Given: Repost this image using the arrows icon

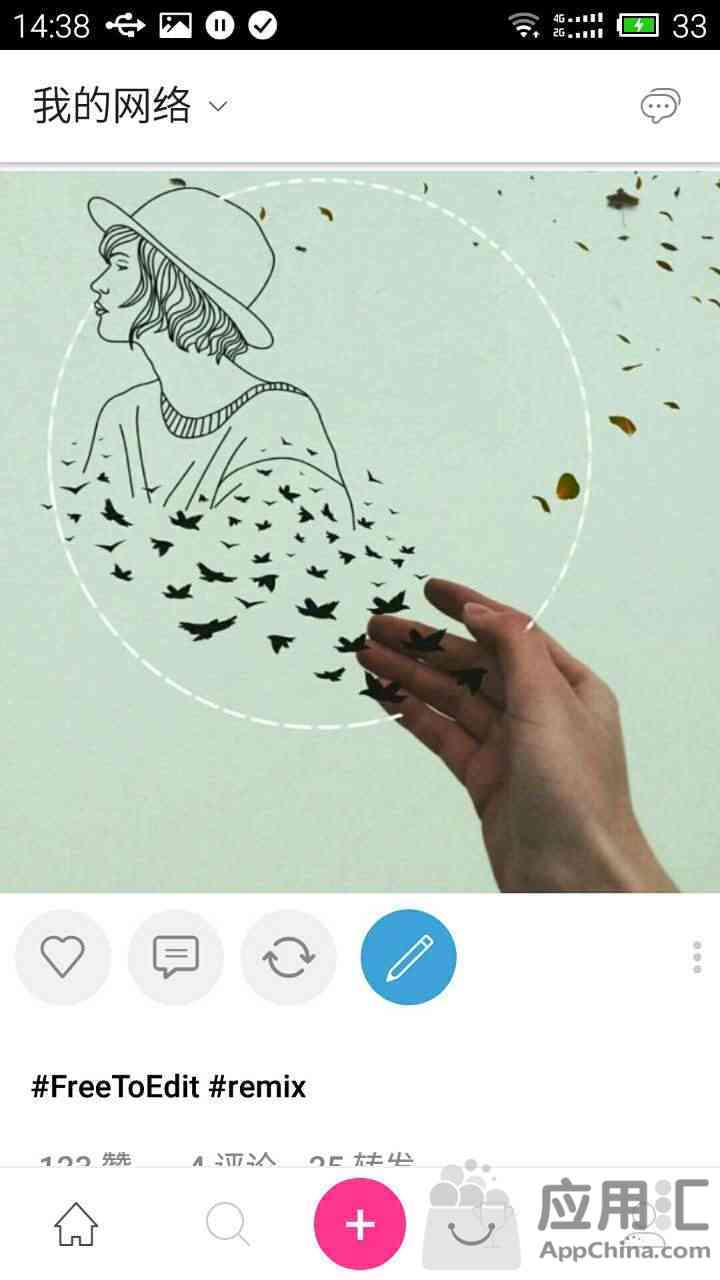Looking at the screenshot, I should point(289,957).
